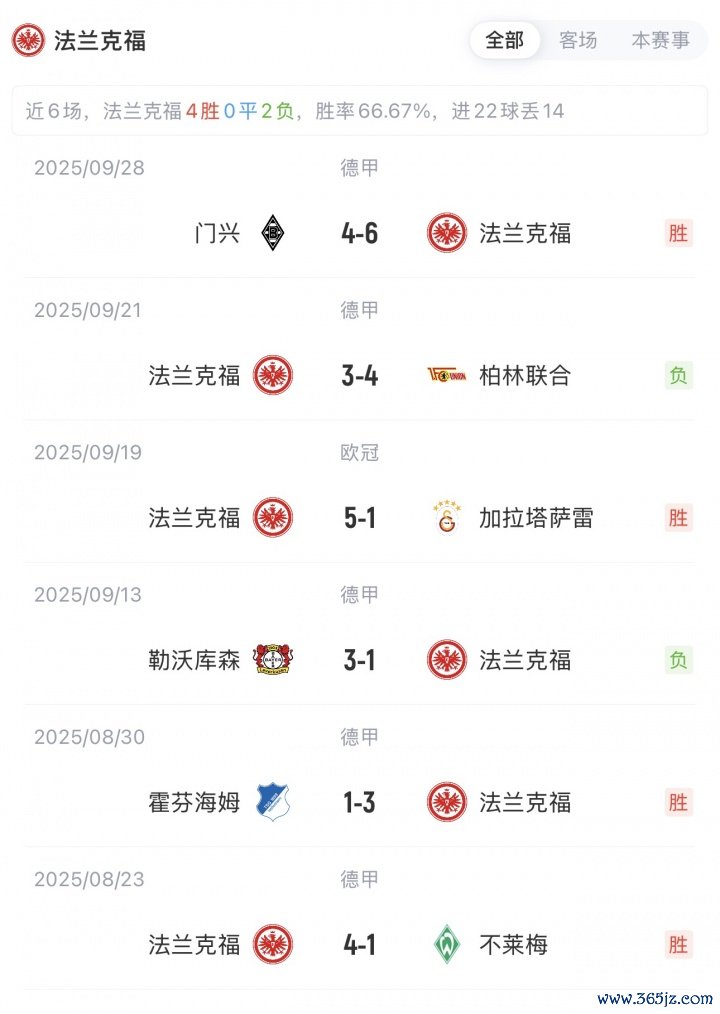
Task: Switch to the 客场 tab
Action: 578,40
